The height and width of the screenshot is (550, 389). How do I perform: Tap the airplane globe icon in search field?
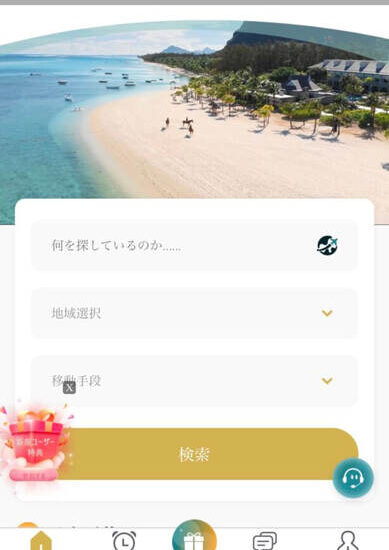click(327, 245)
